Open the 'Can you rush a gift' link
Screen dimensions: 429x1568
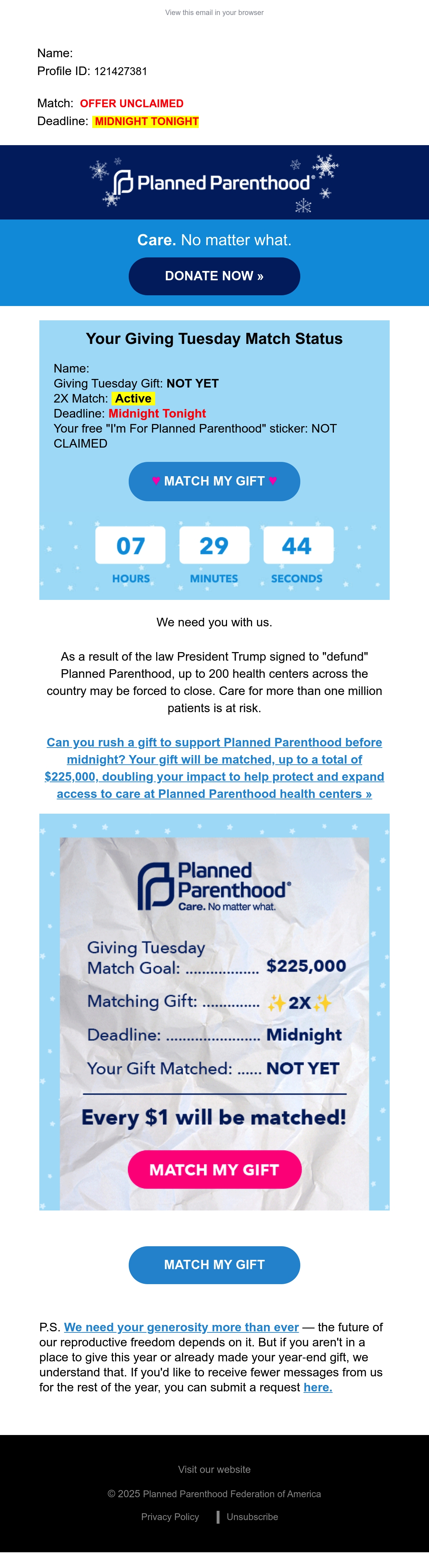click(x=214, y=768)
